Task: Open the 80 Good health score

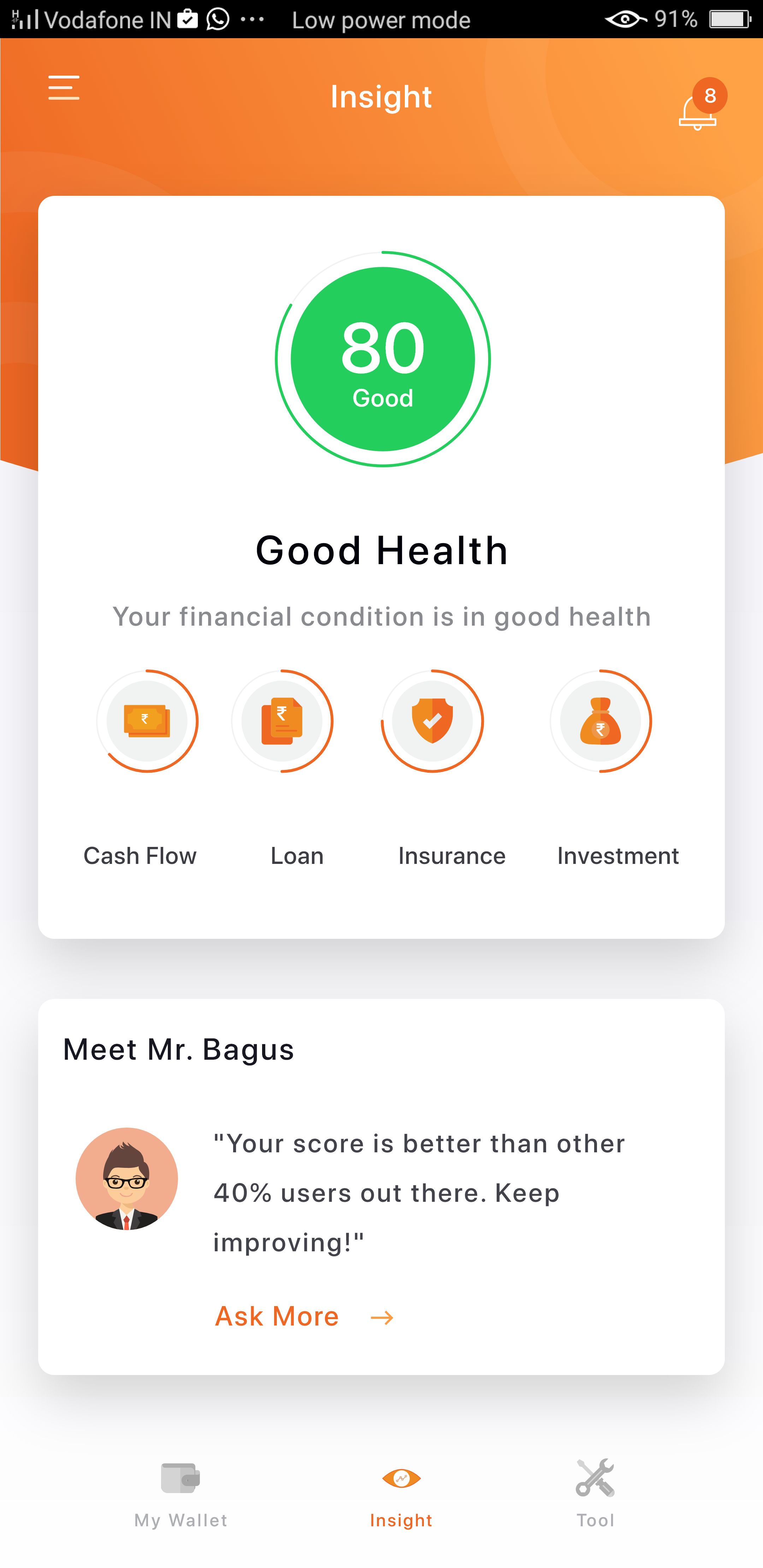Action: click(382, 359)
